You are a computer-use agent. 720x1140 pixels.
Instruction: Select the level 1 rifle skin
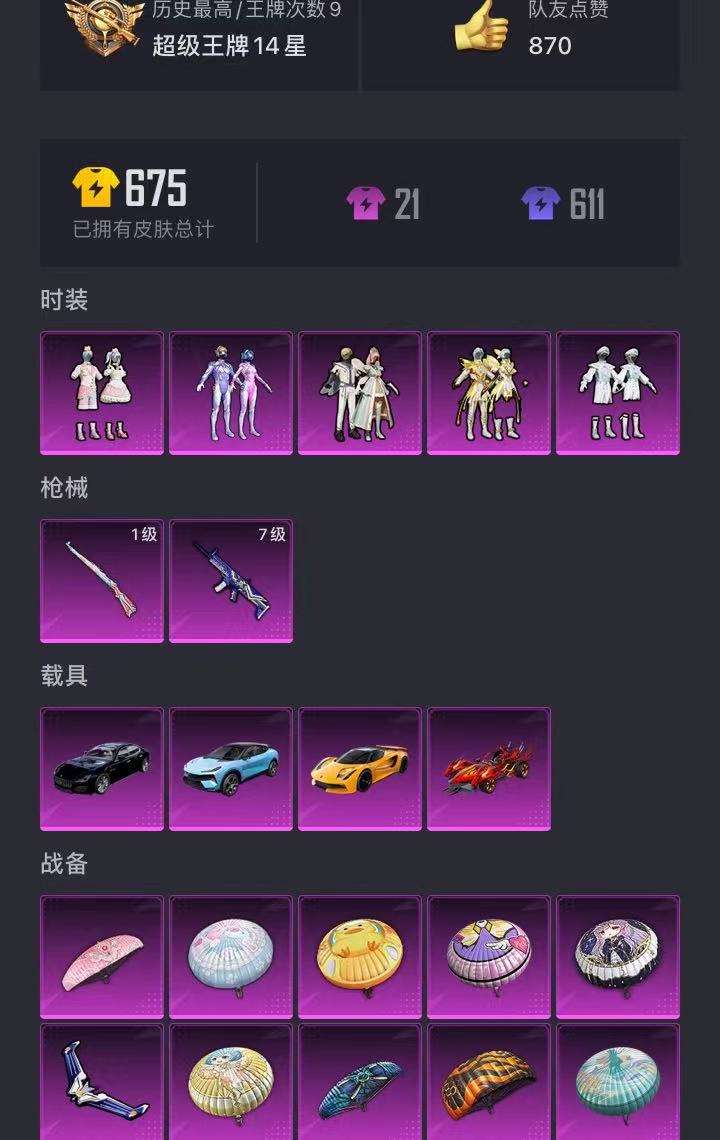(x=102, y=580)
